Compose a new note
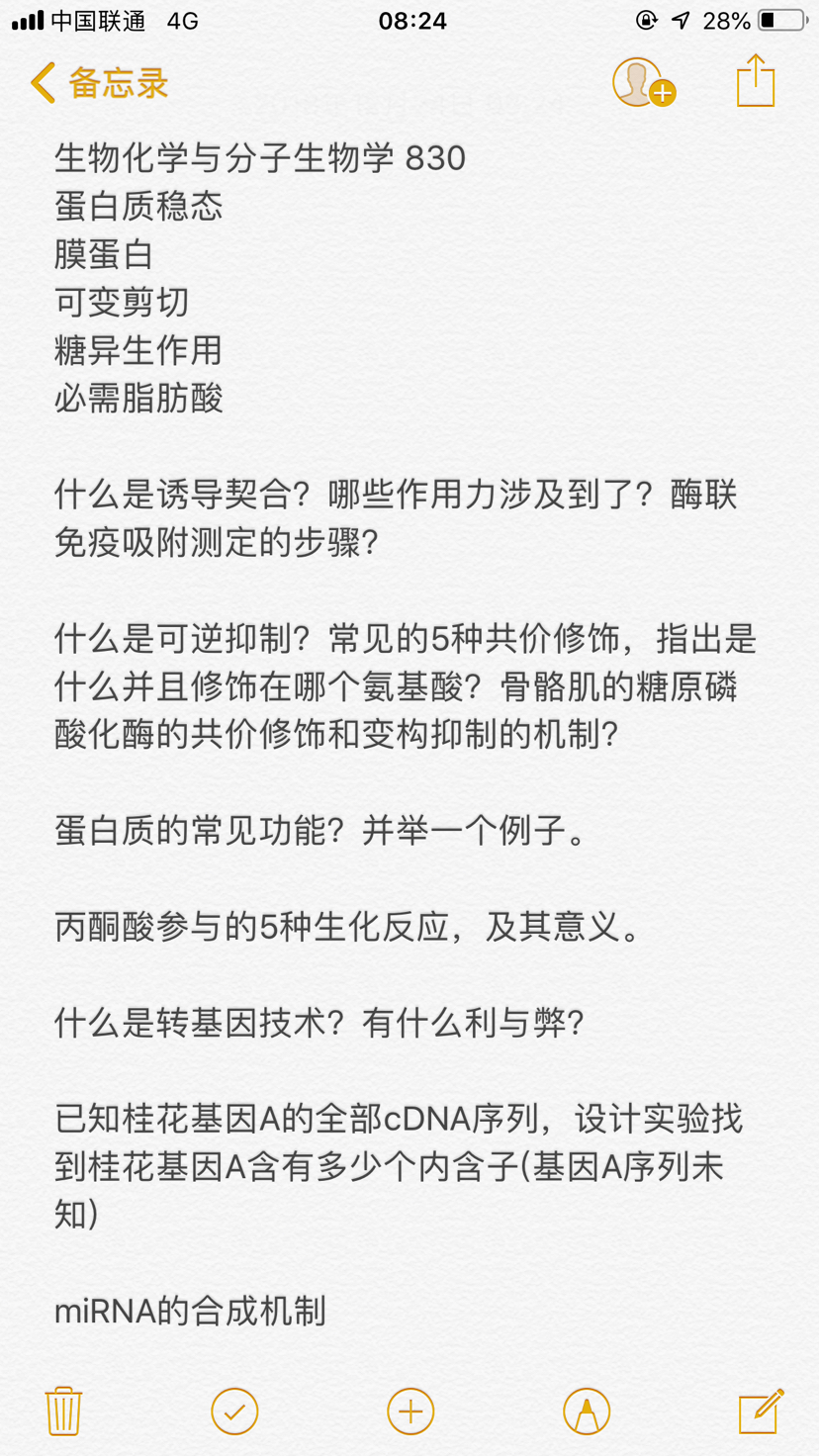This screenshot has width=819, height=1456. coord(762,1410)
